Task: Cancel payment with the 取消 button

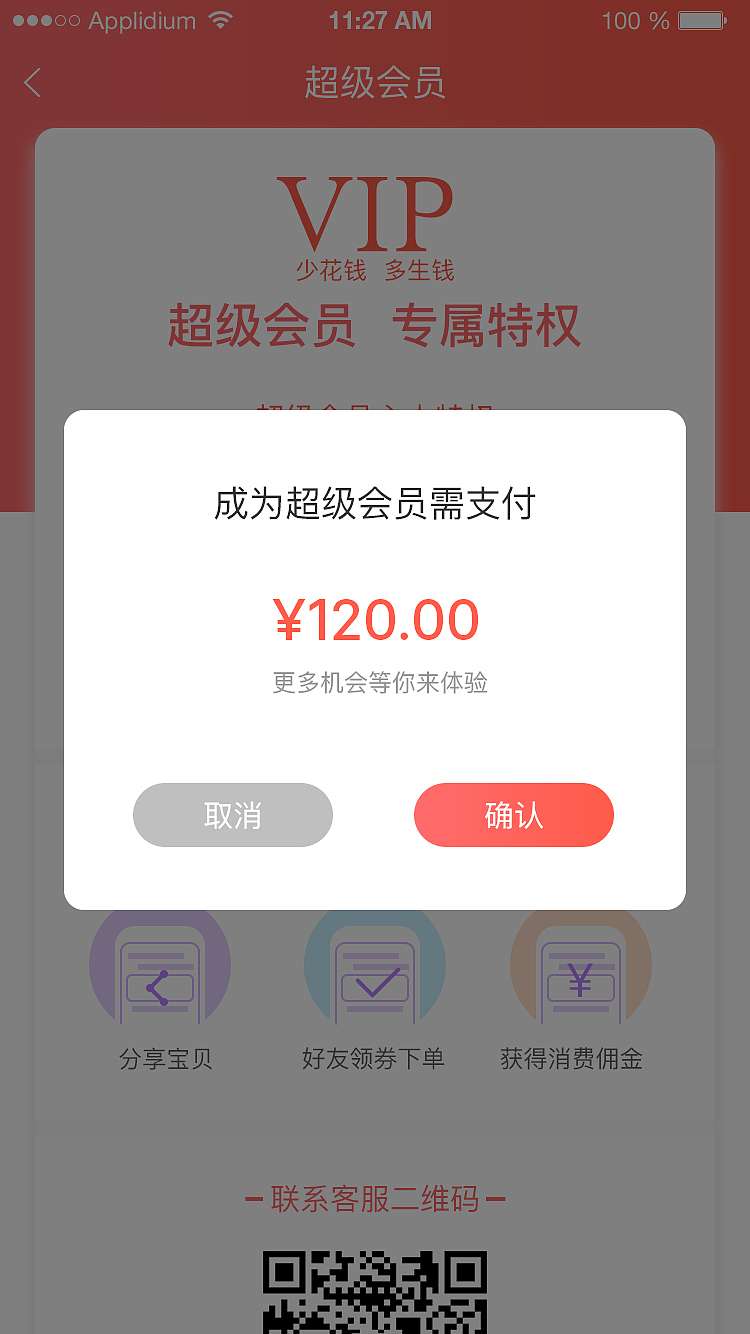Action: click(233, 815)
